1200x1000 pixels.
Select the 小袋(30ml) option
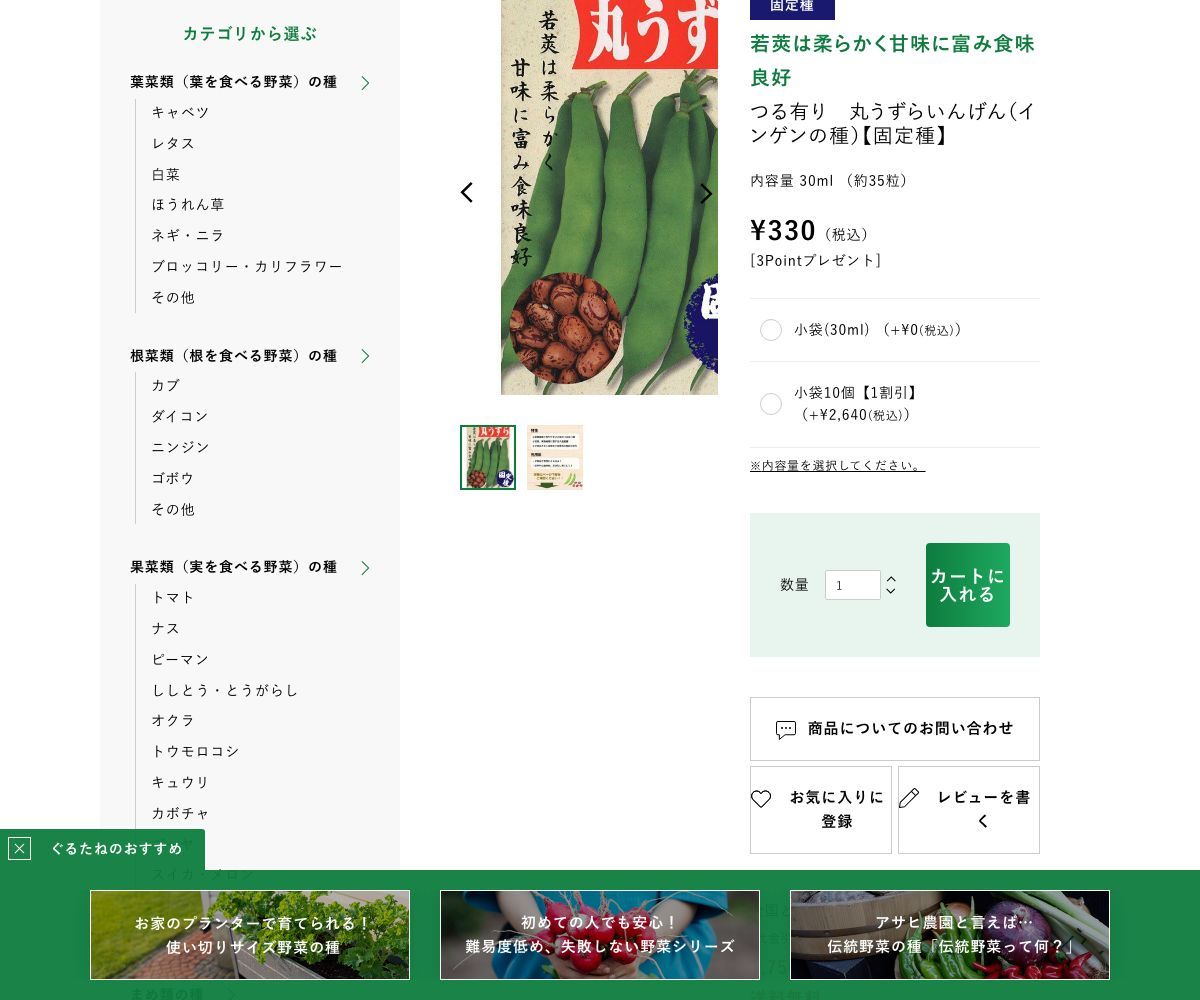(771, 330)
